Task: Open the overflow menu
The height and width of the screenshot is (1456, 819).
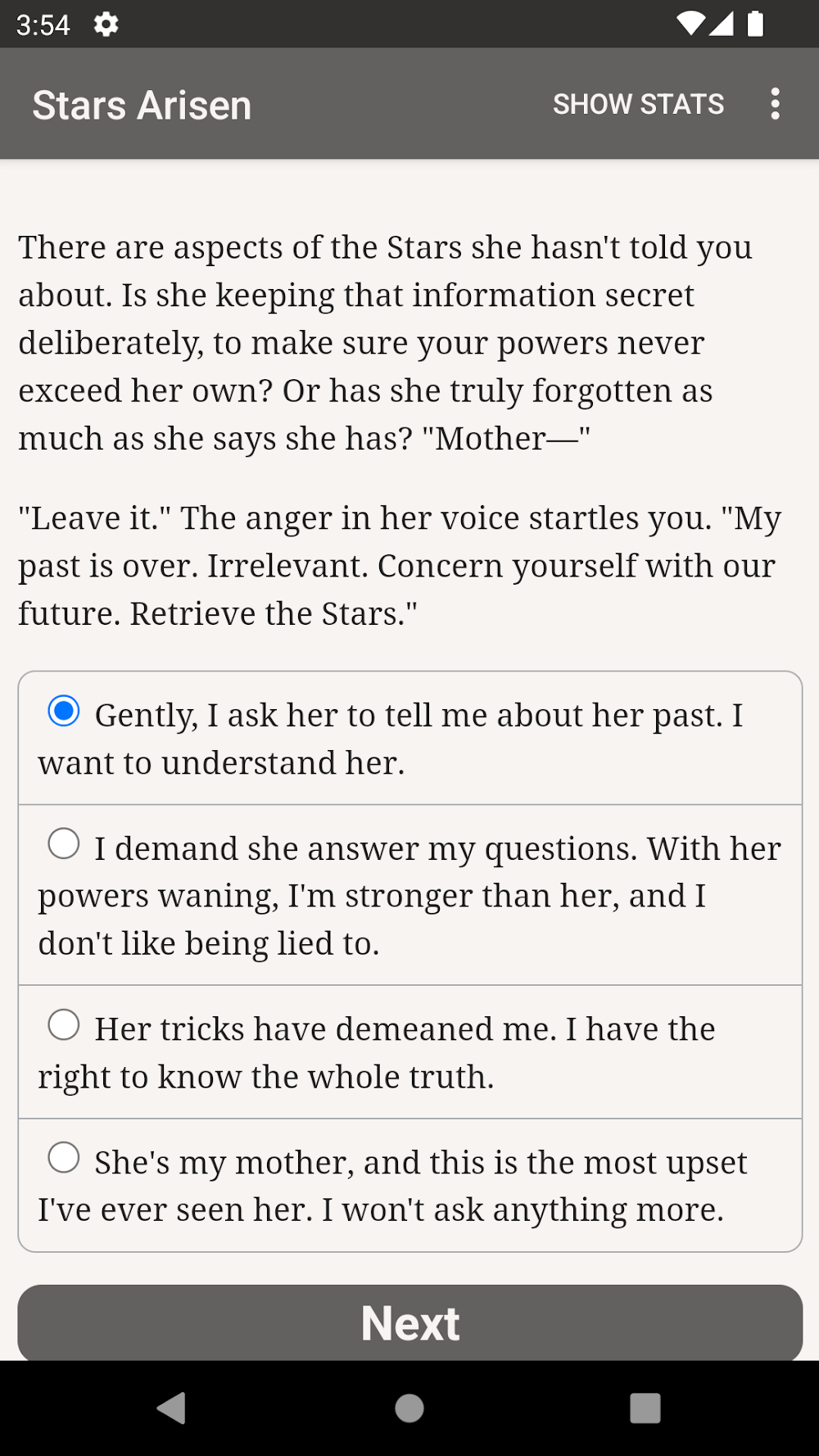Action: [775, 104]
